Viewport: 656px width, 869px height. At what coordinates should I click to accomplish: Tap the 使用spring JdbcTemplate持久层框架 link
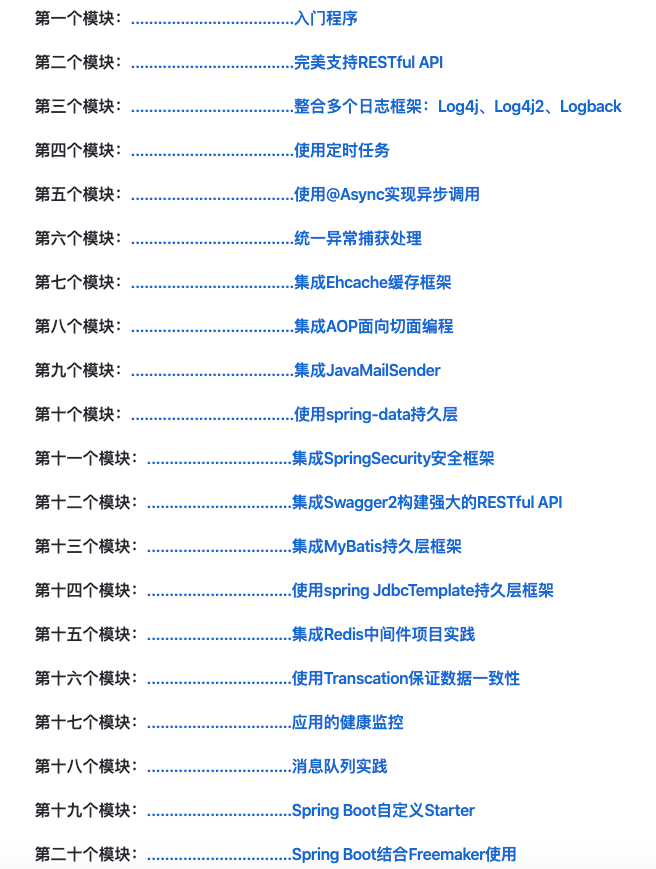pyautogui.click(x=422, y=590)
